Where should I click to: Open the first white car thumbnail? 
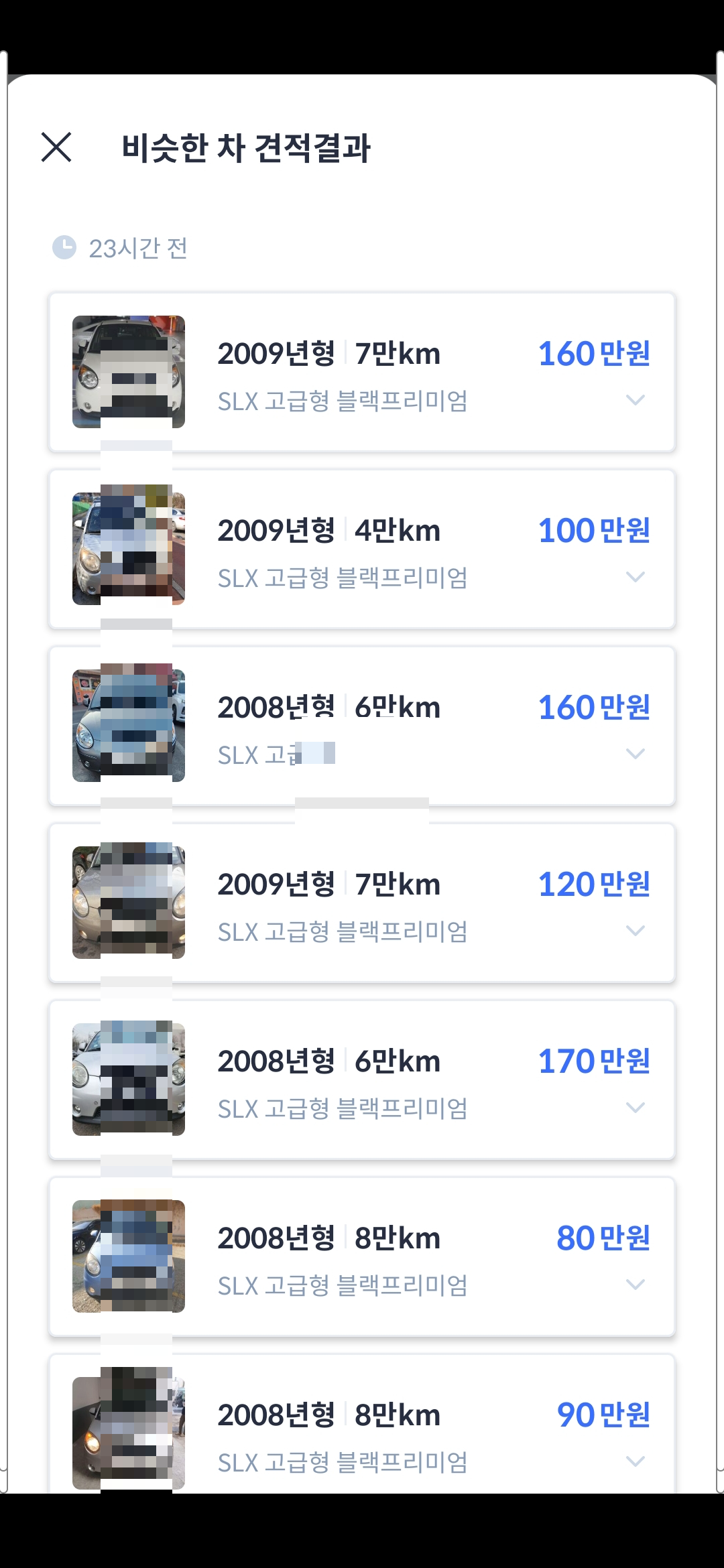129,371
